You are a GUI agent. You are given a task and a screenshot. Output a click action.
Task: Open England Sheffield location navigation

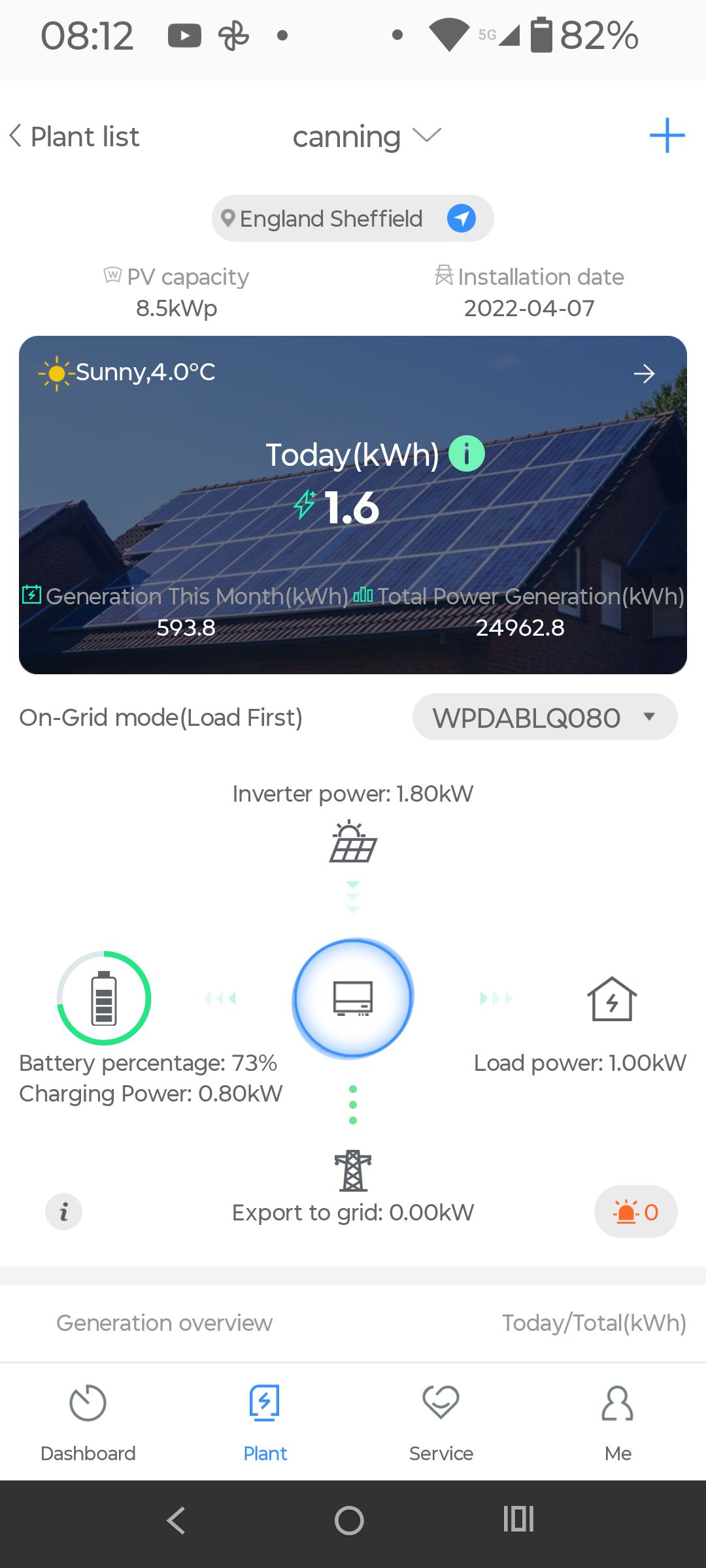pos(461,218)
